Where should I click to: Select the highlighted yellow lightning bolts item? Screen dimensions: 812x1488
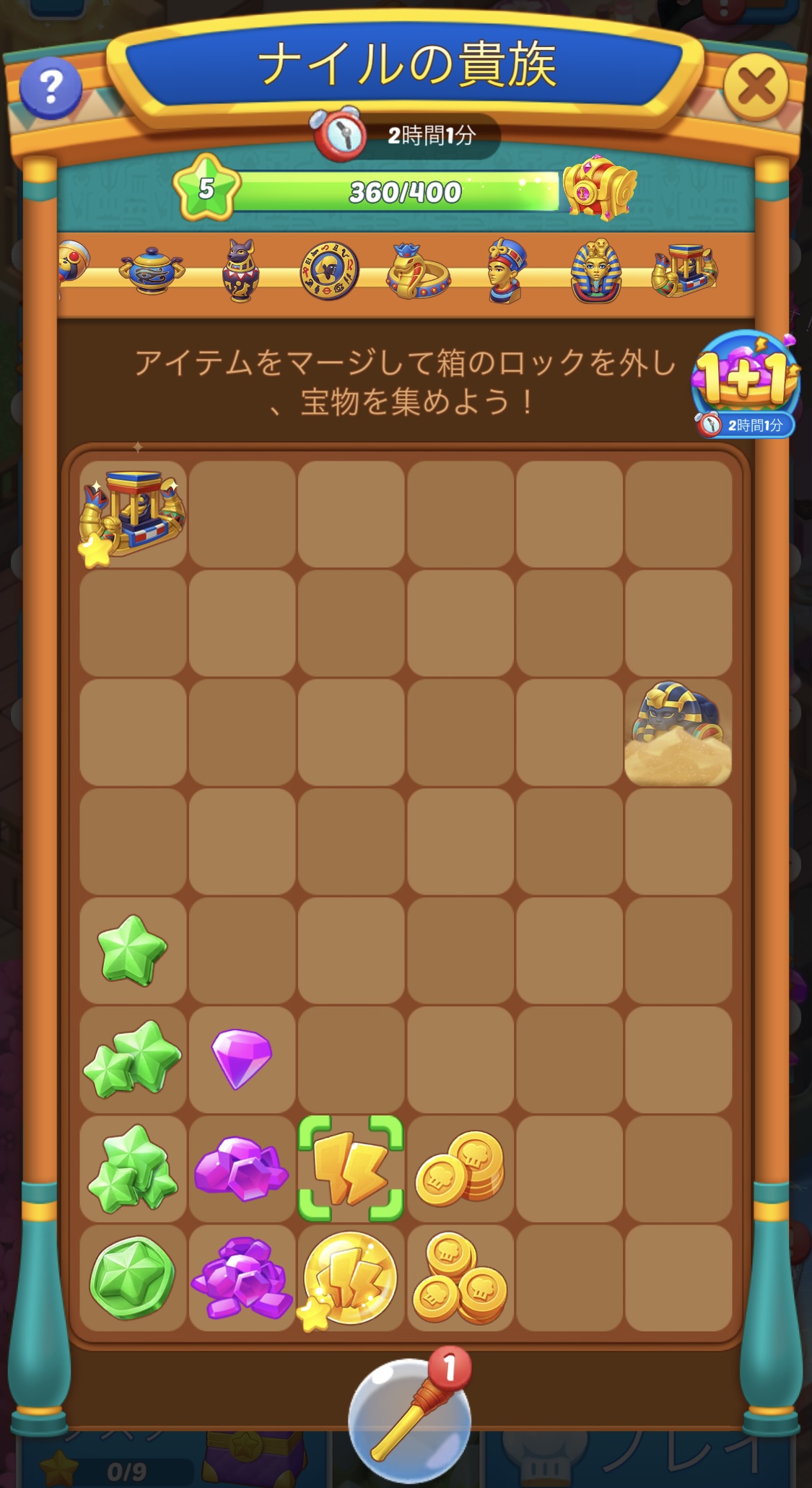point(351,1168)
